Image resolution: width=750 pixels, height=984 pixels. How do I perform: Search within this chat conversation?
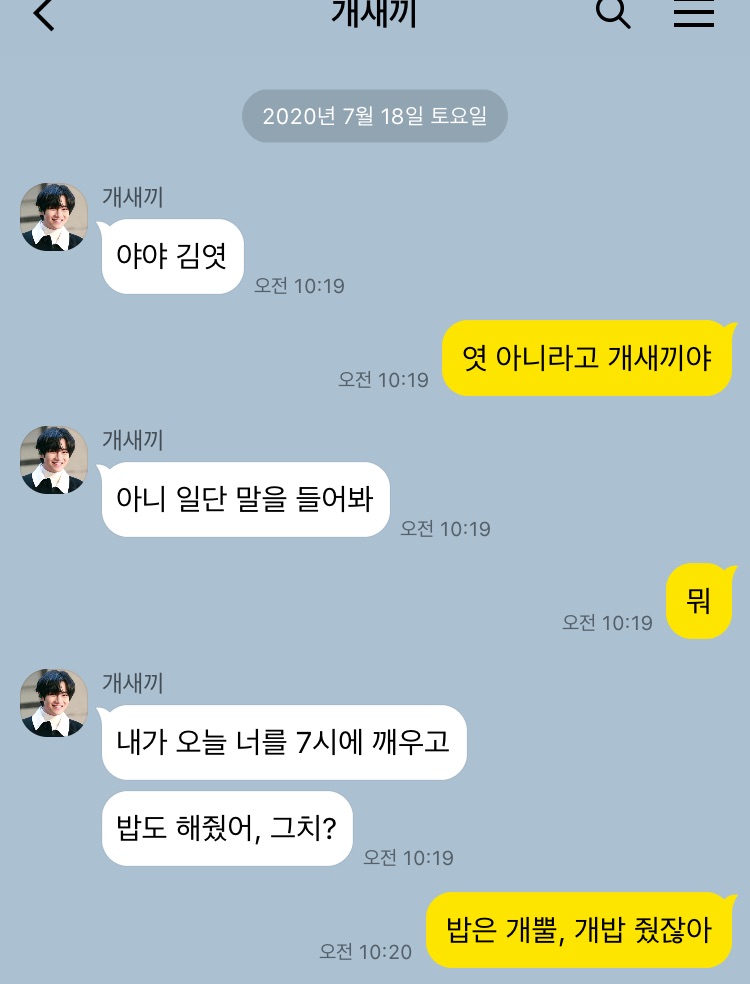point(613,13)
